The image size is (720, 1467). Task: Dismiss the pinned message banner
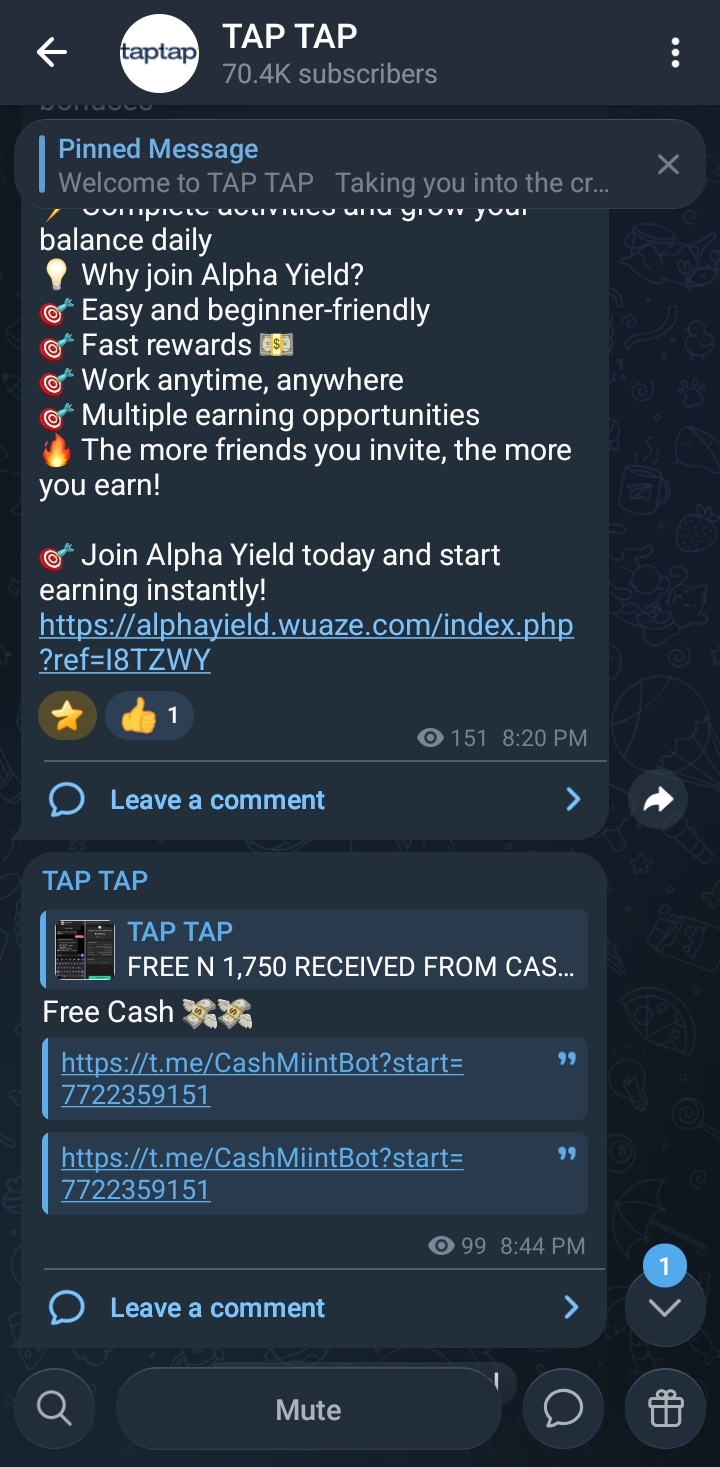click(x=668, y=165)
